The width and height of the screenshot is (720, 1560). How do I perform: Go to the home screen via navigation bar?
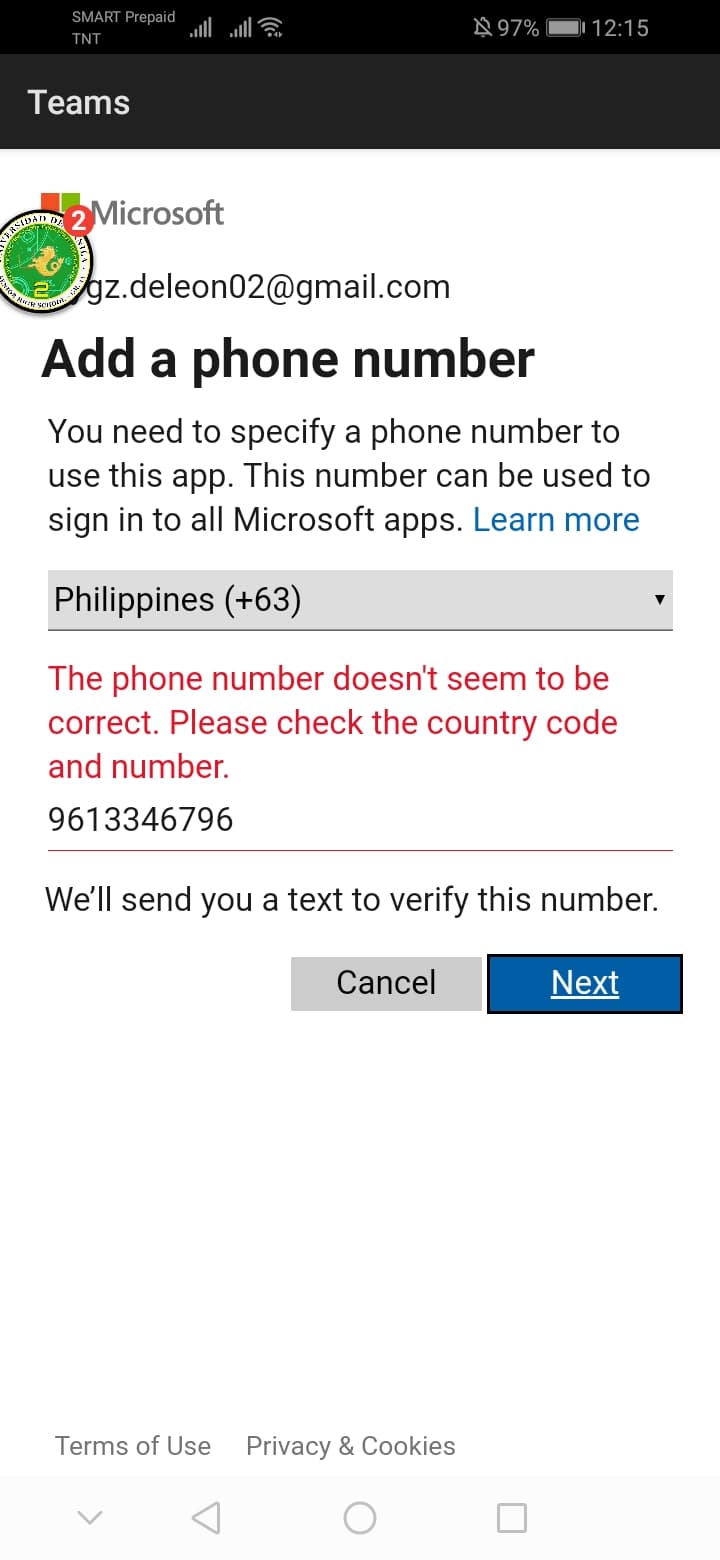360,1518
